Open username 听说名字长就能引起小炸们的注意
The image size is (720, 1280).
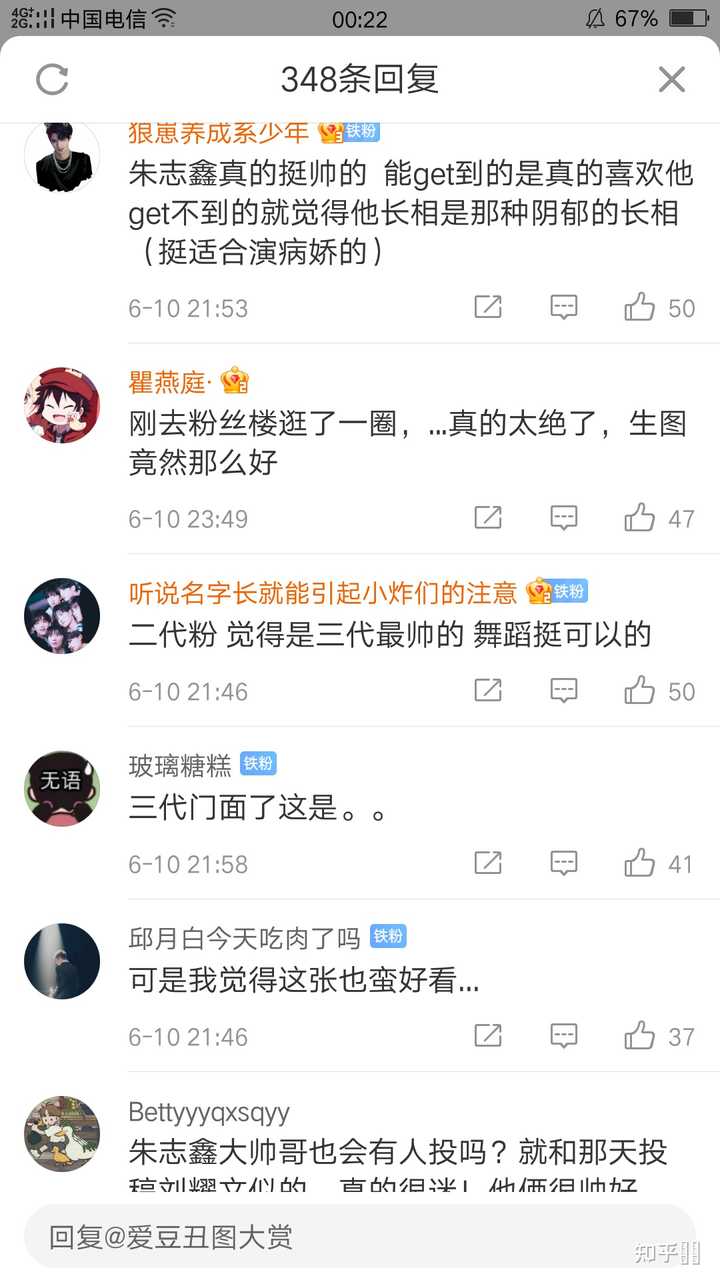point(322,592)
